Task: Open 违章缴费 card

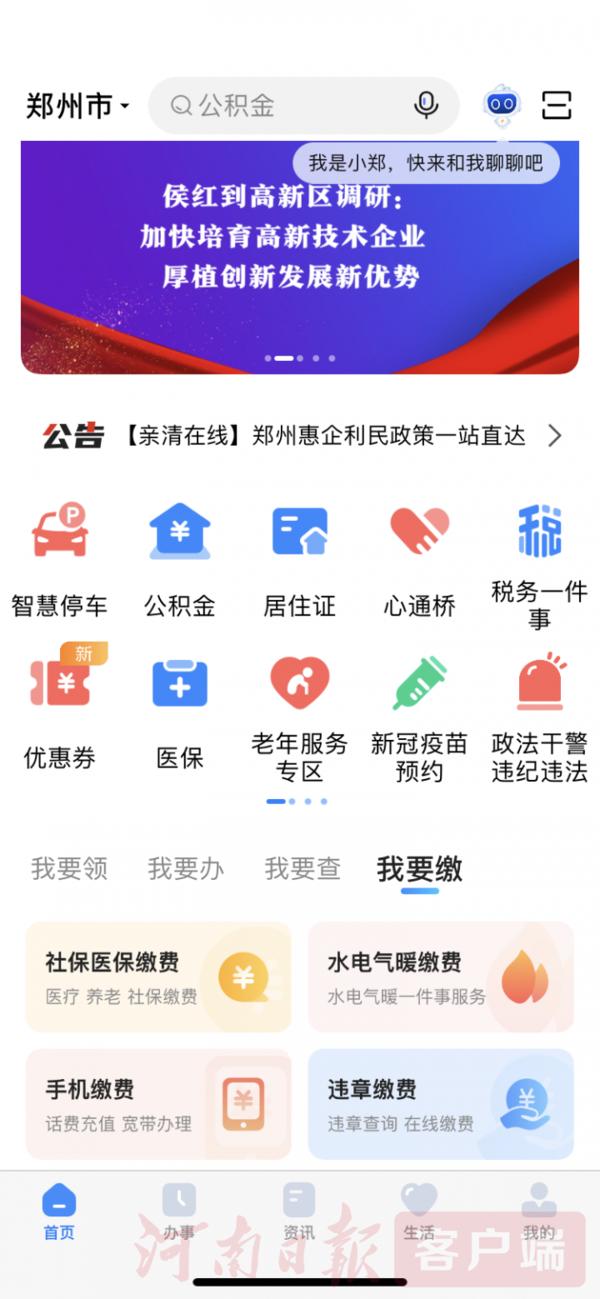Action: point(441,1104)
